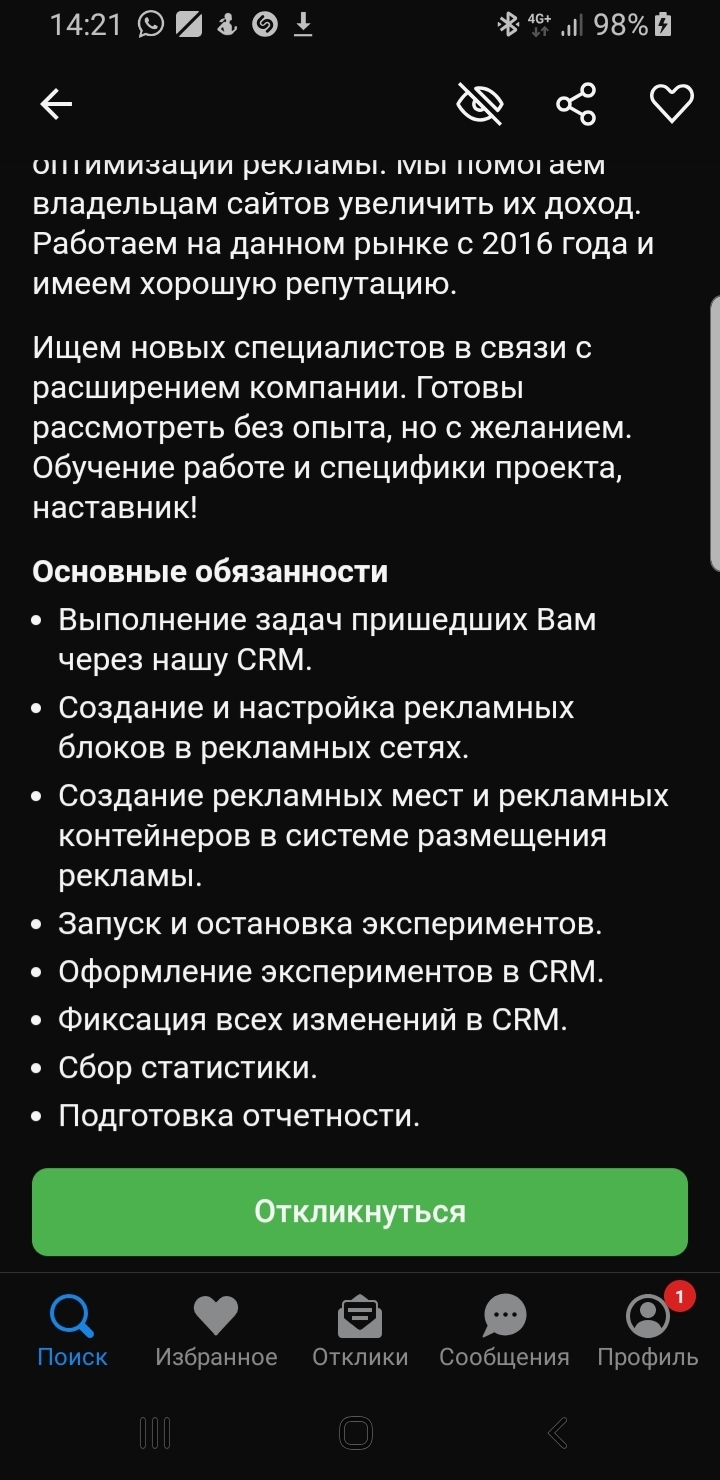
Task: Switch to the Поиск tab
Action: [x=72, y=1330]
